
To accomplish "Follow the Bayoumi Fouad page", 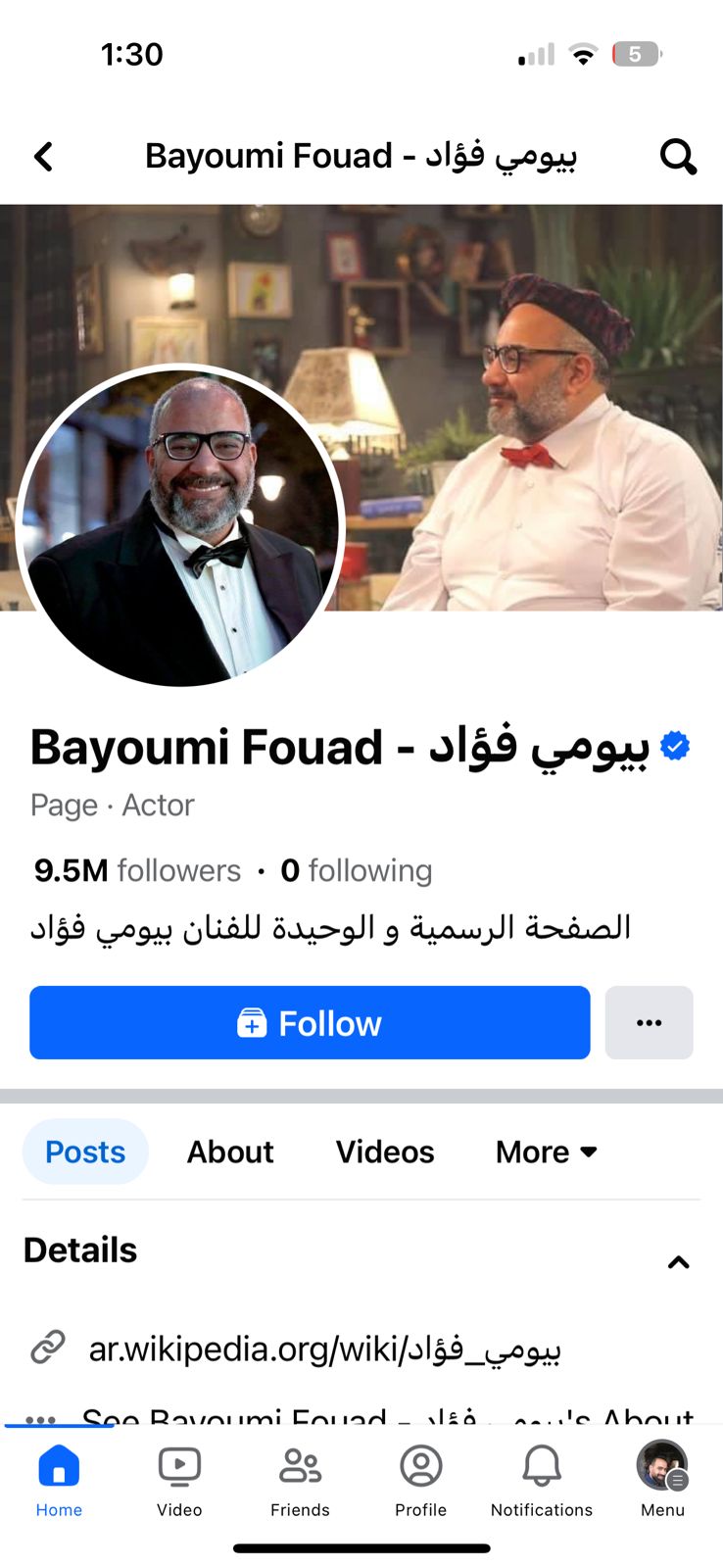I will click(310, 1023).
